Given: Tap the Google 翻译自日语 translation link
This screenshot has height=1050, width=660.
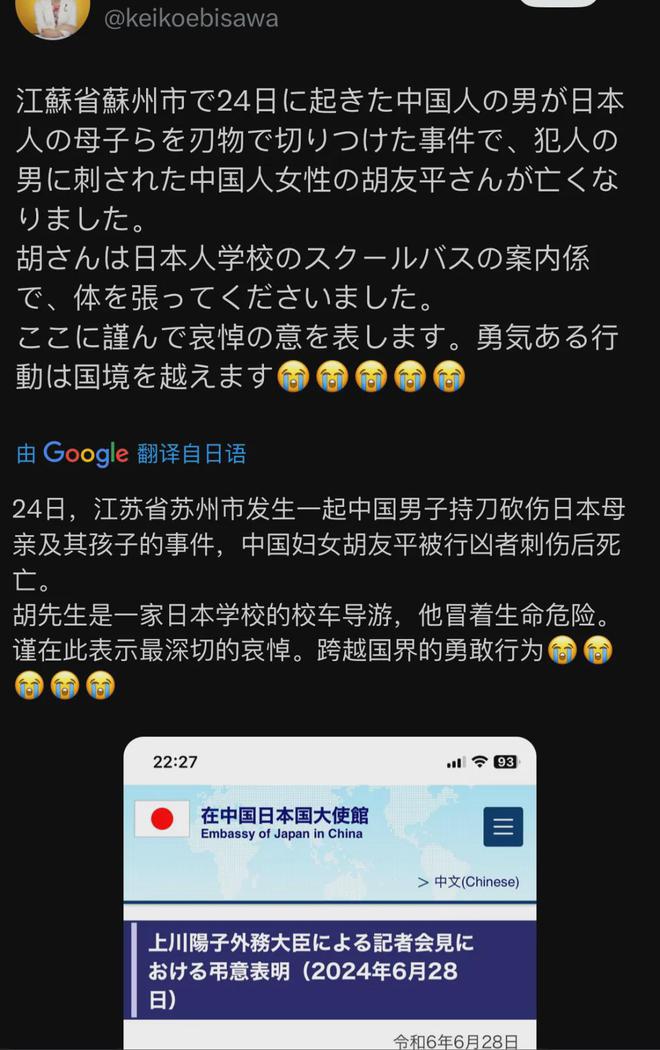Looking at the screenshot, I should [131, 453].
